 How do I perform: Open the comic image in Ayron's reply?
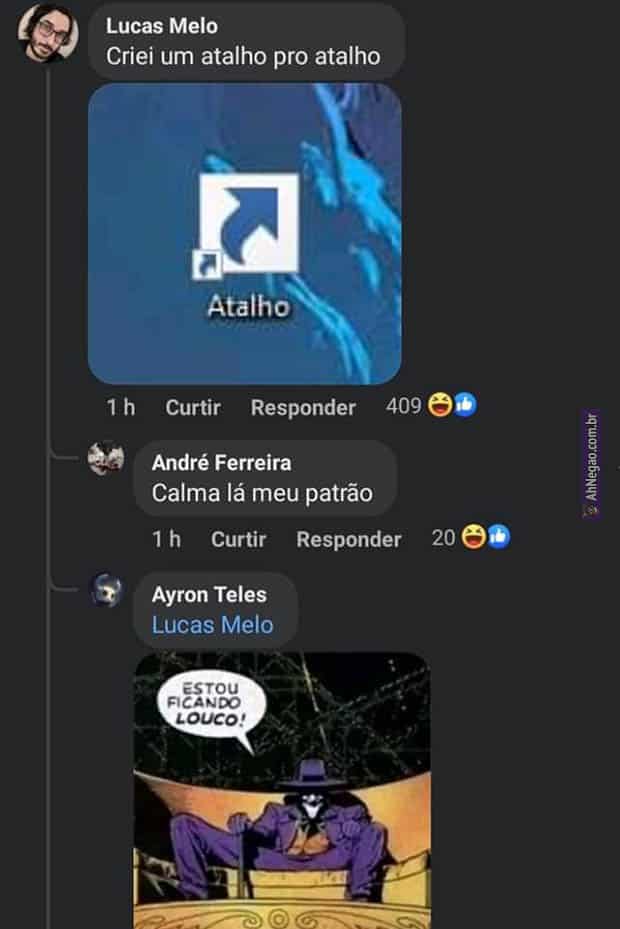(281, 788)
